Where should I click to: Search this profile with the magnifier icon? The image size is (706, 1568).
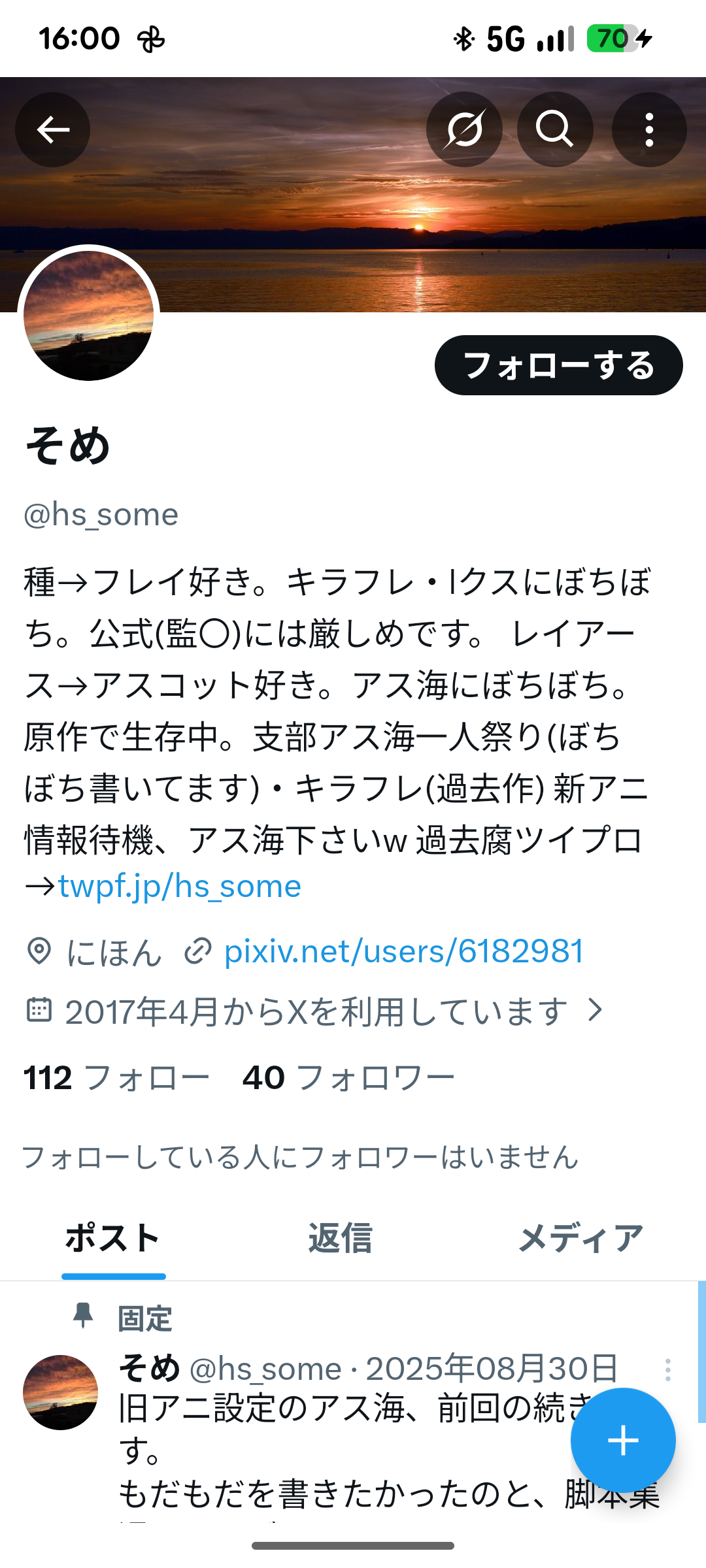tap(555, 129)
